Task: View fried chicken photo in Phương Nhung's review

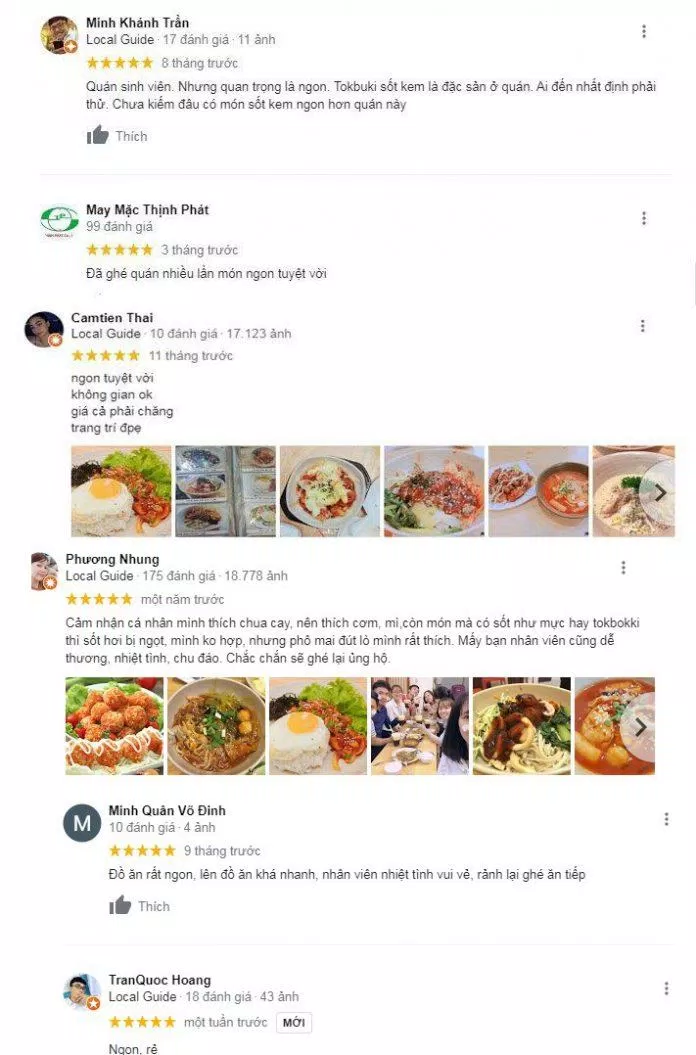Action: (x=113, y=726)
